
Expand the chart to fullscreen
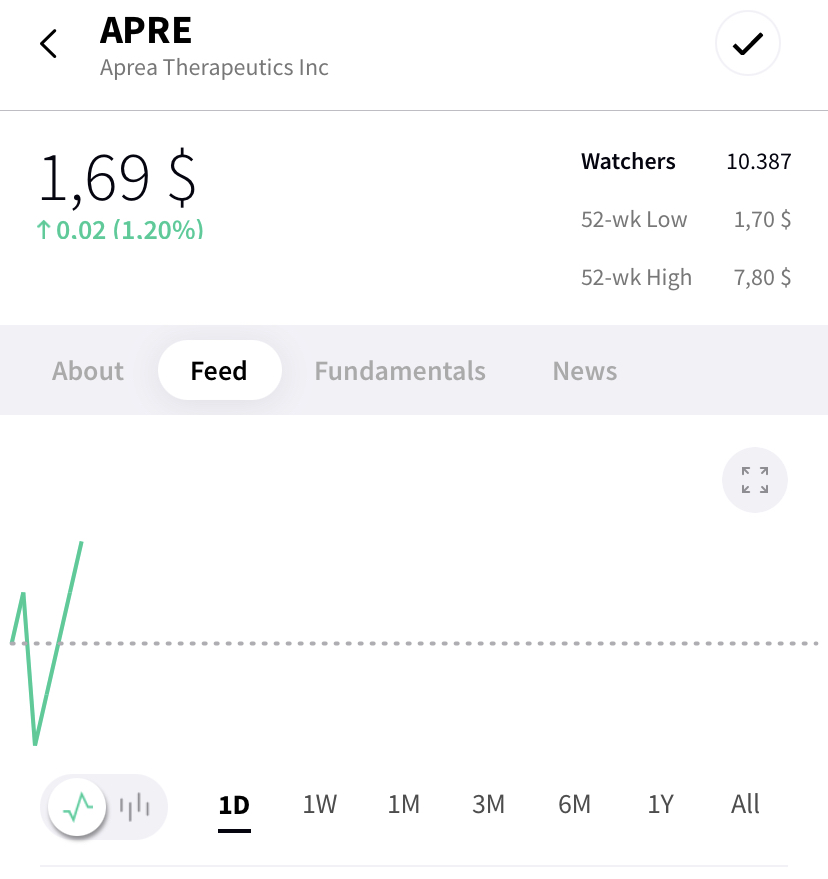pyautogui.click(x=755, y=480)
